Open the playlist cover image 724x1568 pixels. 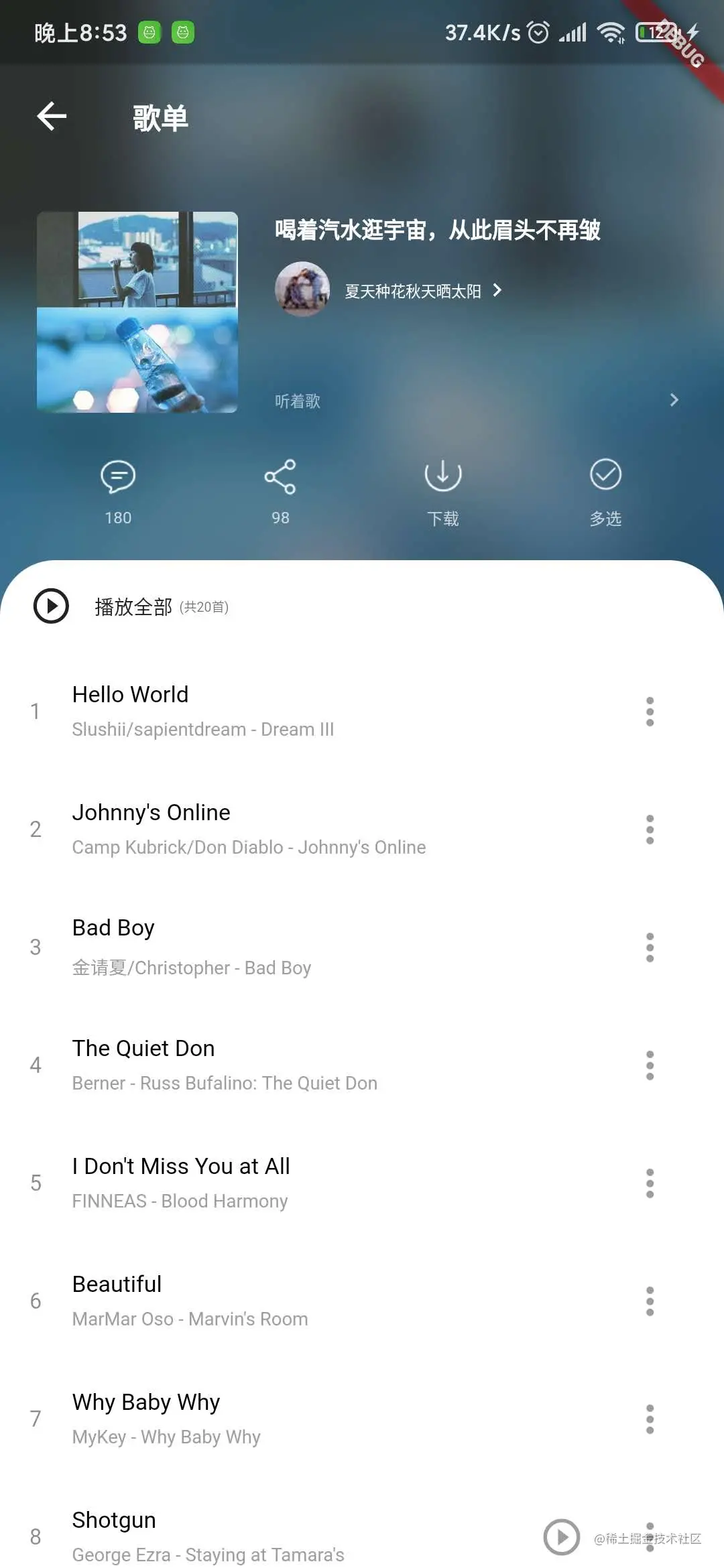tap(137, 312)
